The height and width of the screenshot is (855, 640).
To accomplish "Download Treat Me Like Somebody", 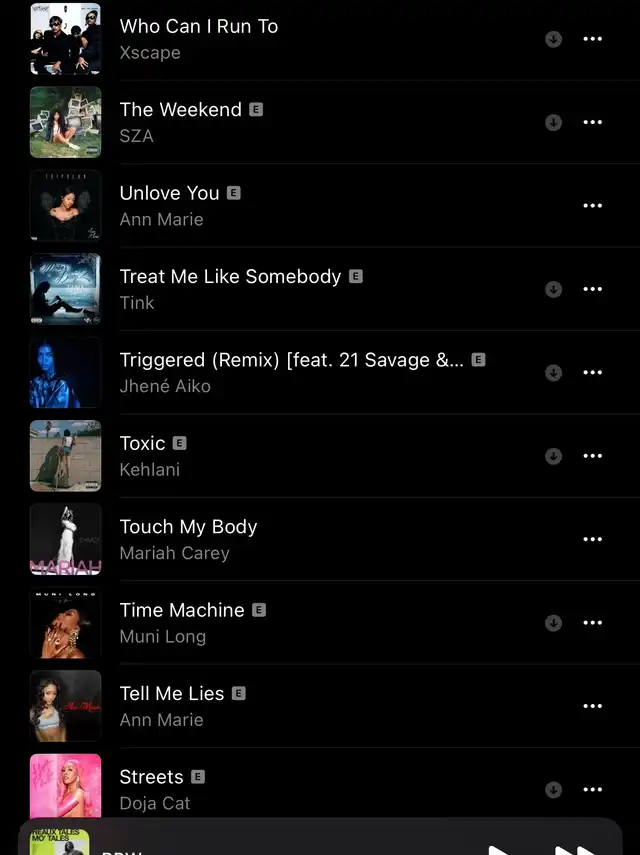I will tap(553, 289).
